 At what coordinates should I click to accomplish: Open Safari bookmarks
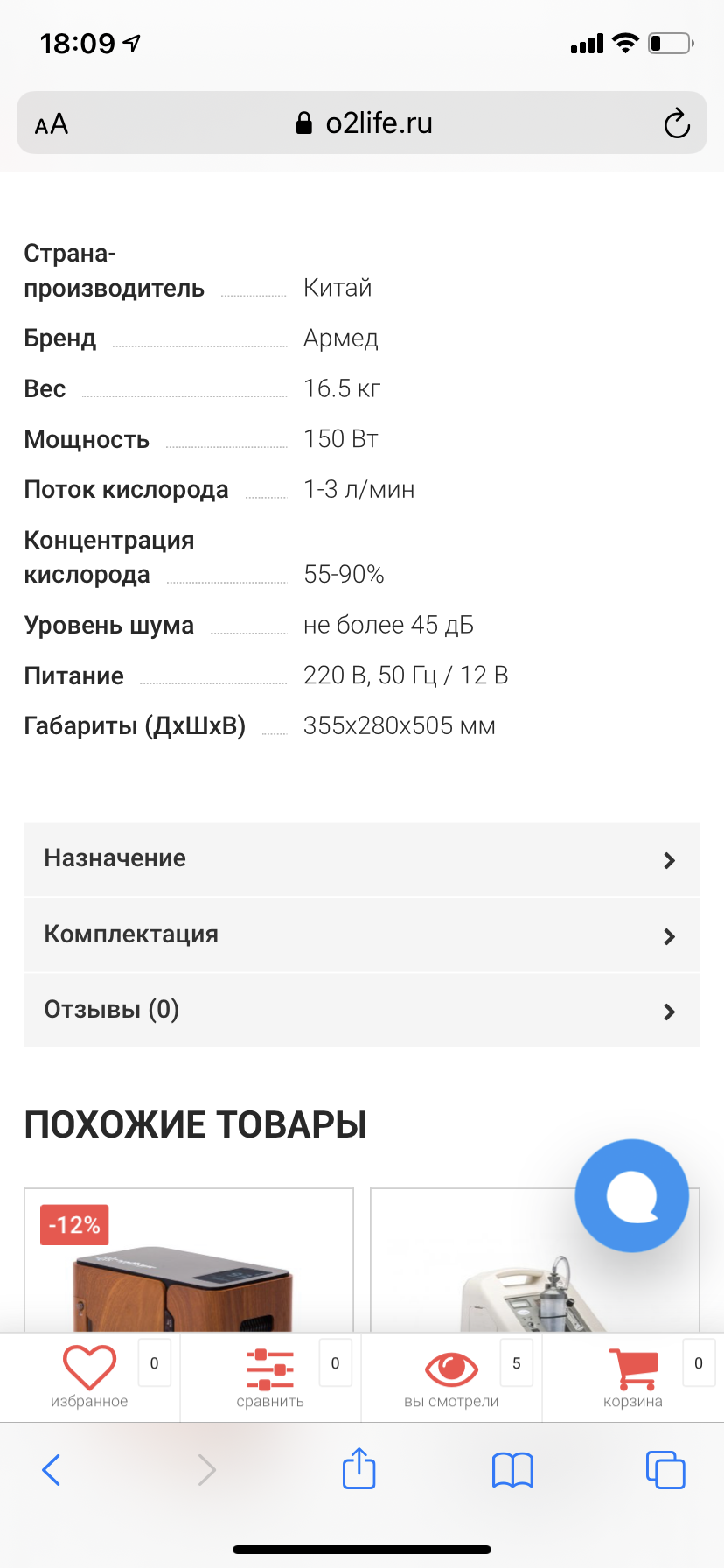[512, 1470]
